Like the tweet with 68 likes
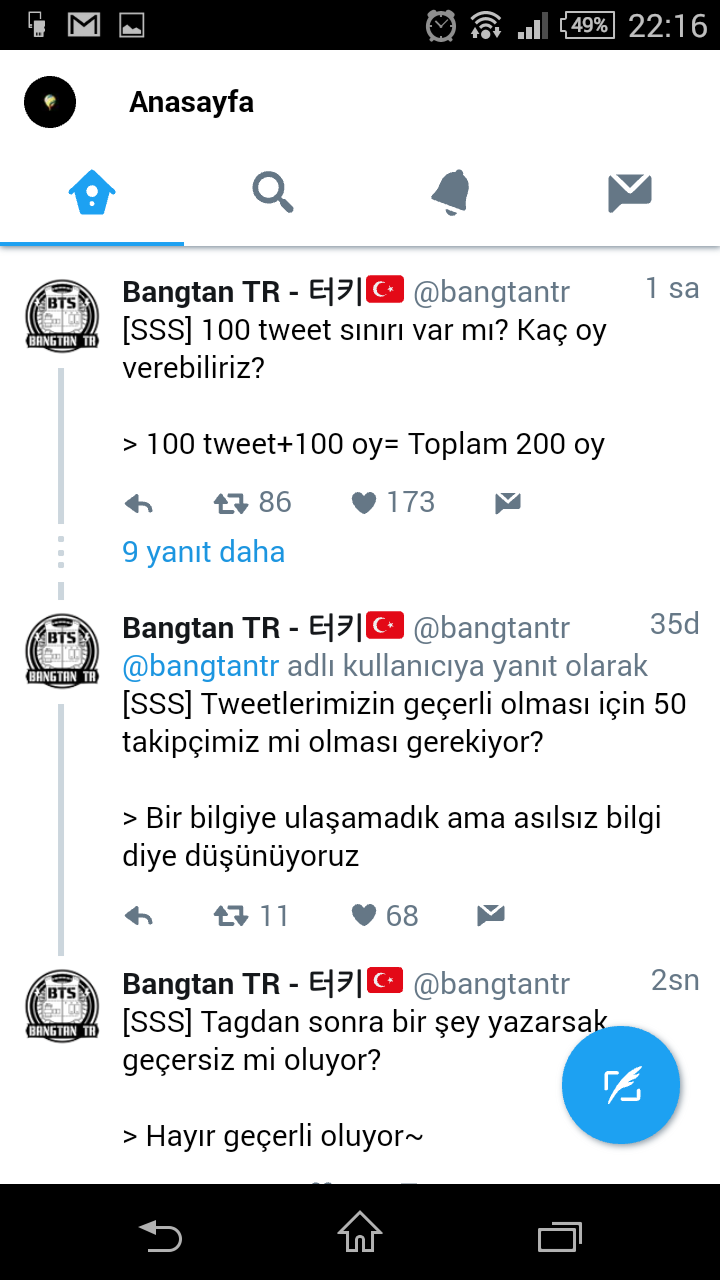Screen dimensions: 720x1280 point(364,916)
